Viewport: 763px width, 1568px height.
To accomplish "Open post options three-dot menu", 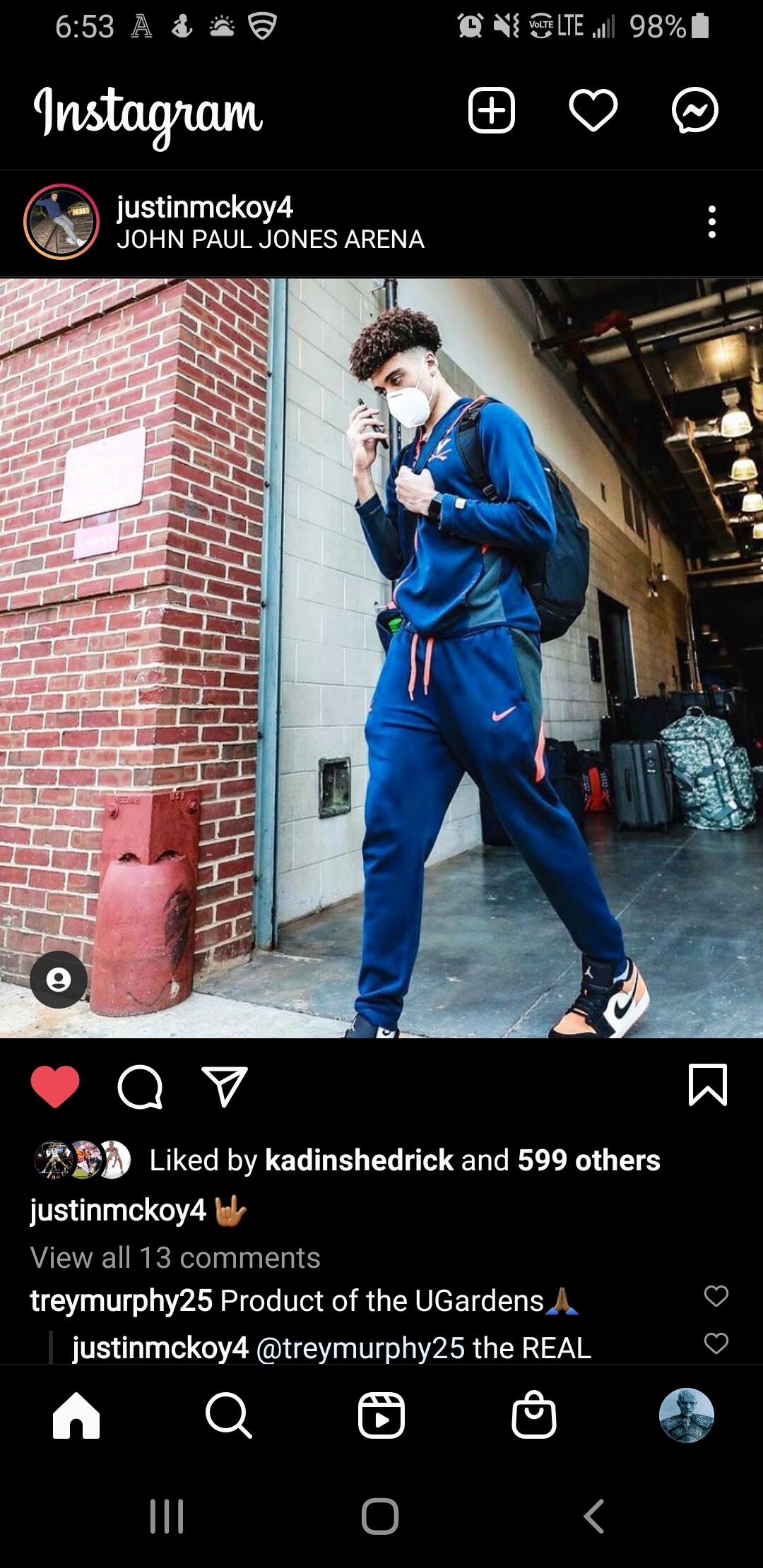I will coord(711,222).
